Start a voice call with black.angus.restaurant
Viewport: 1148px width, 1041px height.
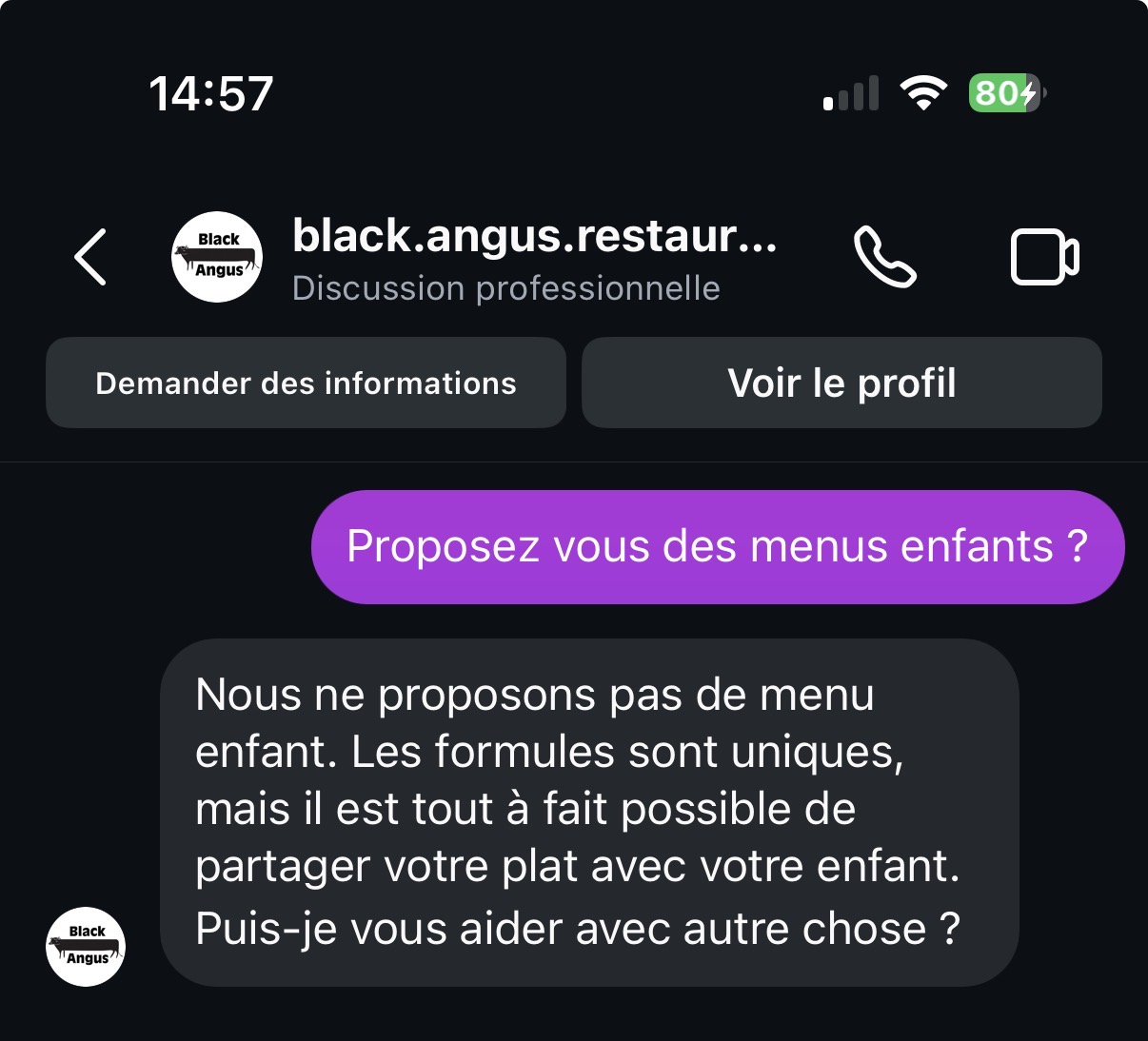(x=885, y=257)
